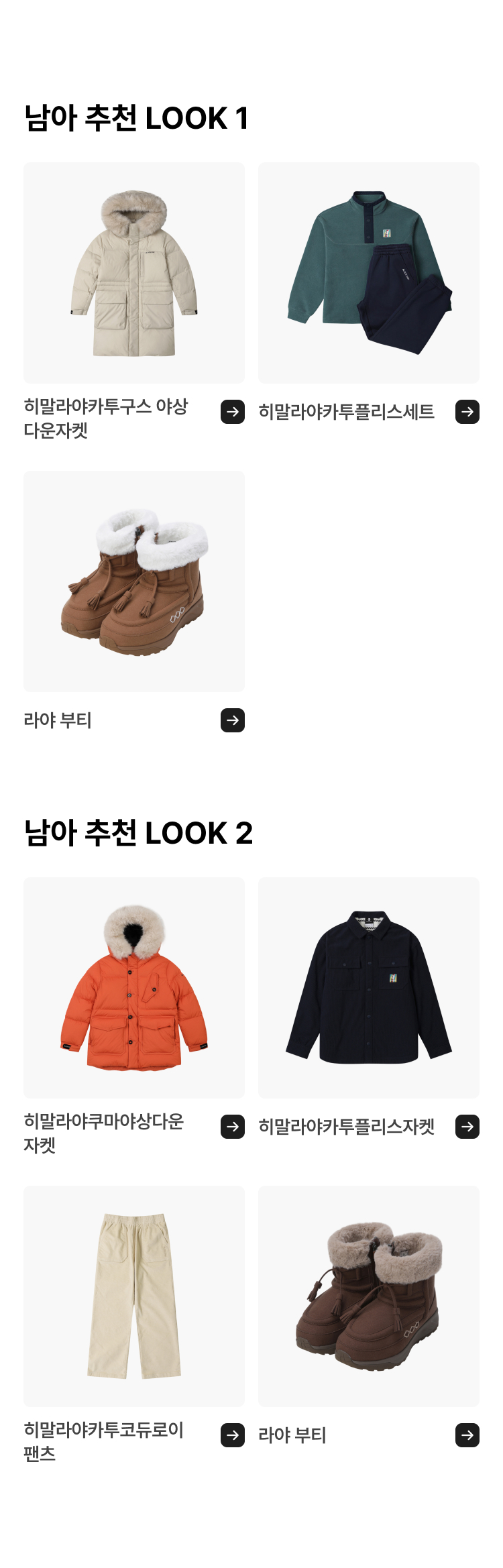Tap the 라야 부티 arrow in LOOK 1
Viewport: 503px width, 1568px height.
click(x=233, y=720)
